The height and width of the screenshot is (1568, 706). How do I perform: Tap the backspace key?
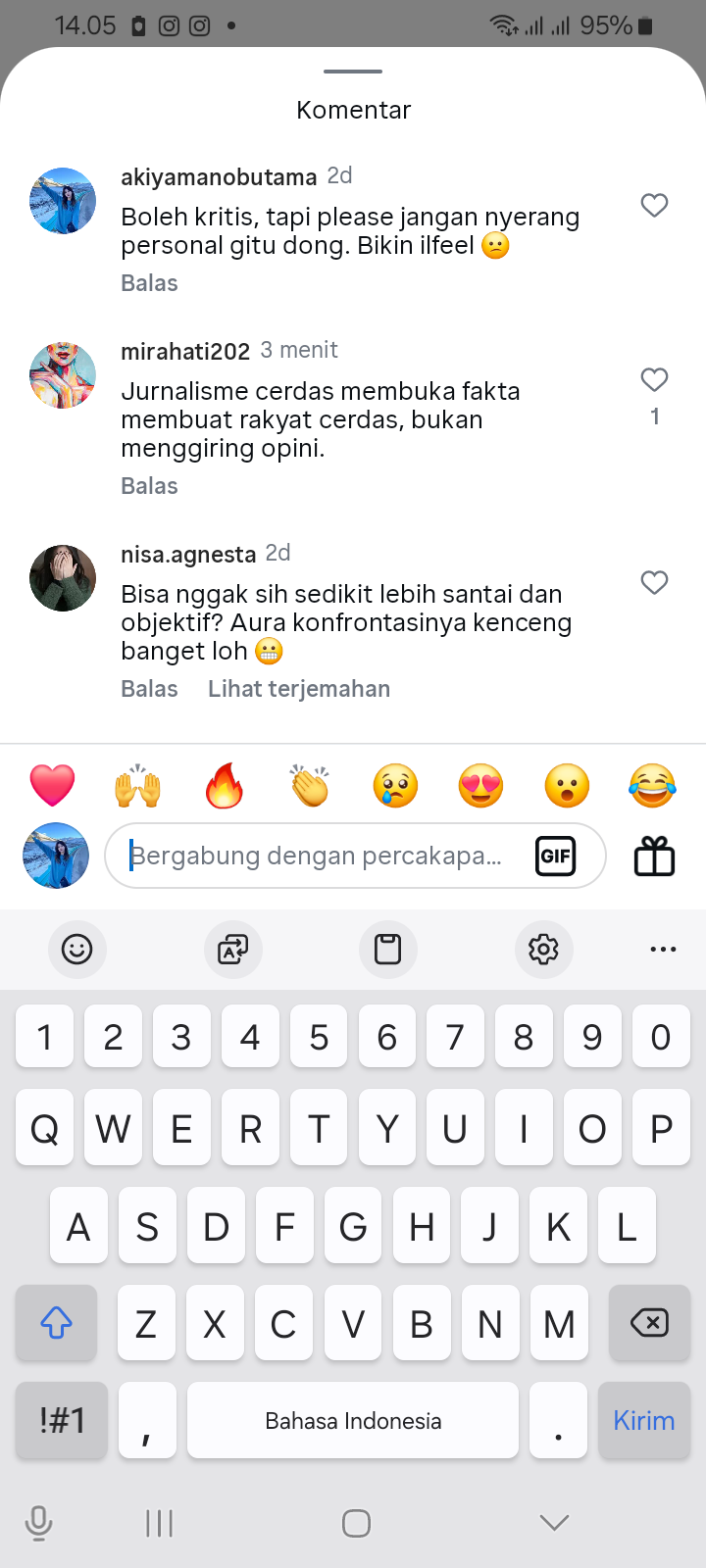click(x=648, y=1323)
